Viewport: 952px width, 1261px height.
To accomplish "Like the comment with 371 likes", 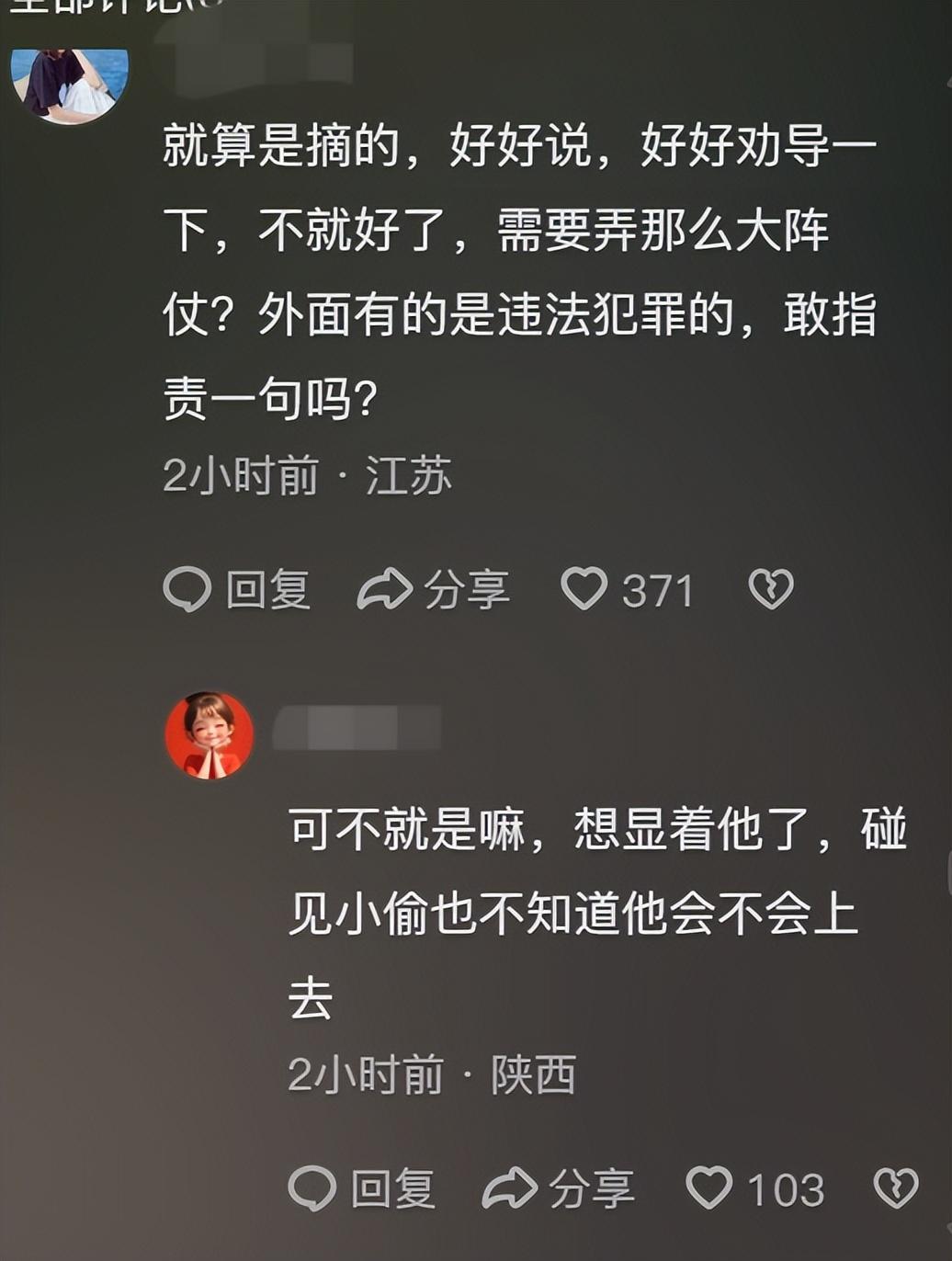I will (x=585, y=588).
